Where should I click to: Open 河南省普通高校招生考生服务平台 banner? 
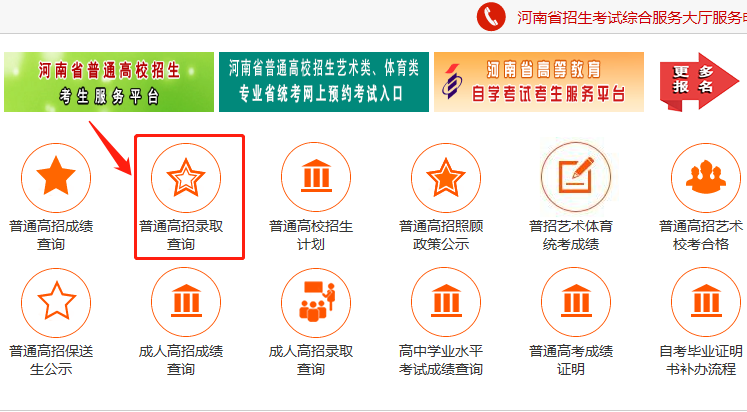(108, 83)
